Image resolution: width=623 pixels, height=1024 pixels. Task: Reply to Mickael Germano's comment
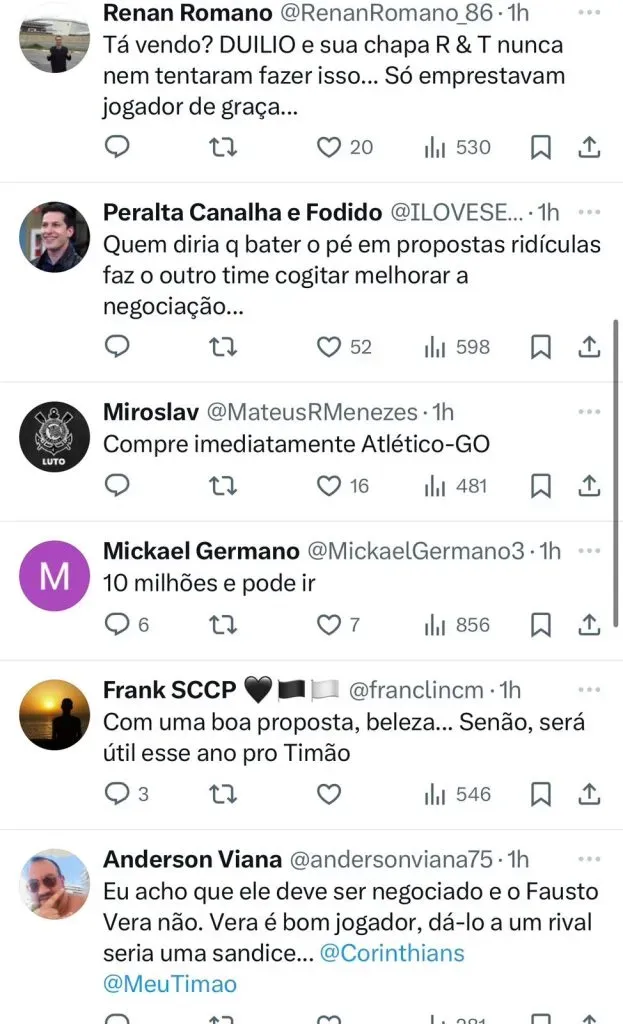(x=118, y=625)
